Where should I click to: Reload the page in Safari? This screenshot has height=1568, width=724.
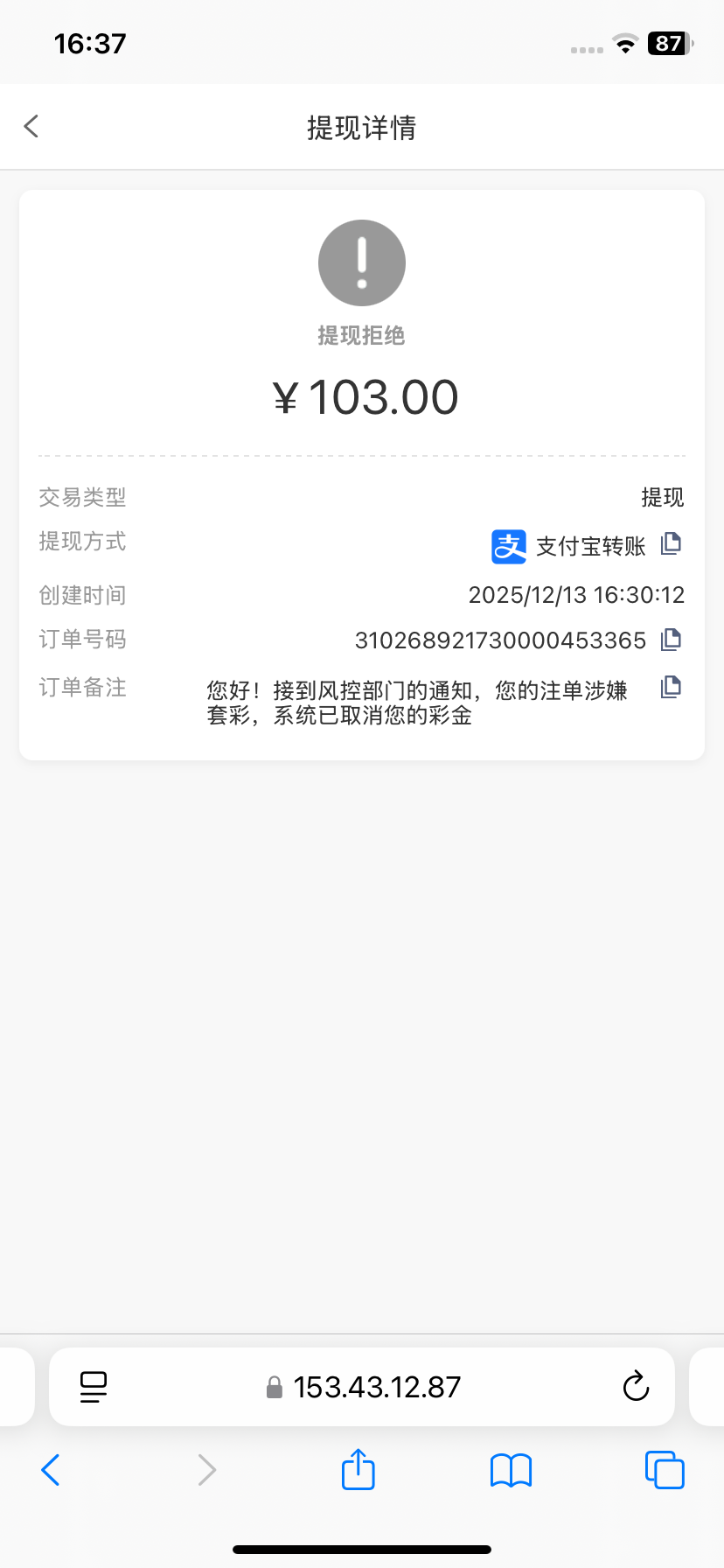[x=636, y=1387]
